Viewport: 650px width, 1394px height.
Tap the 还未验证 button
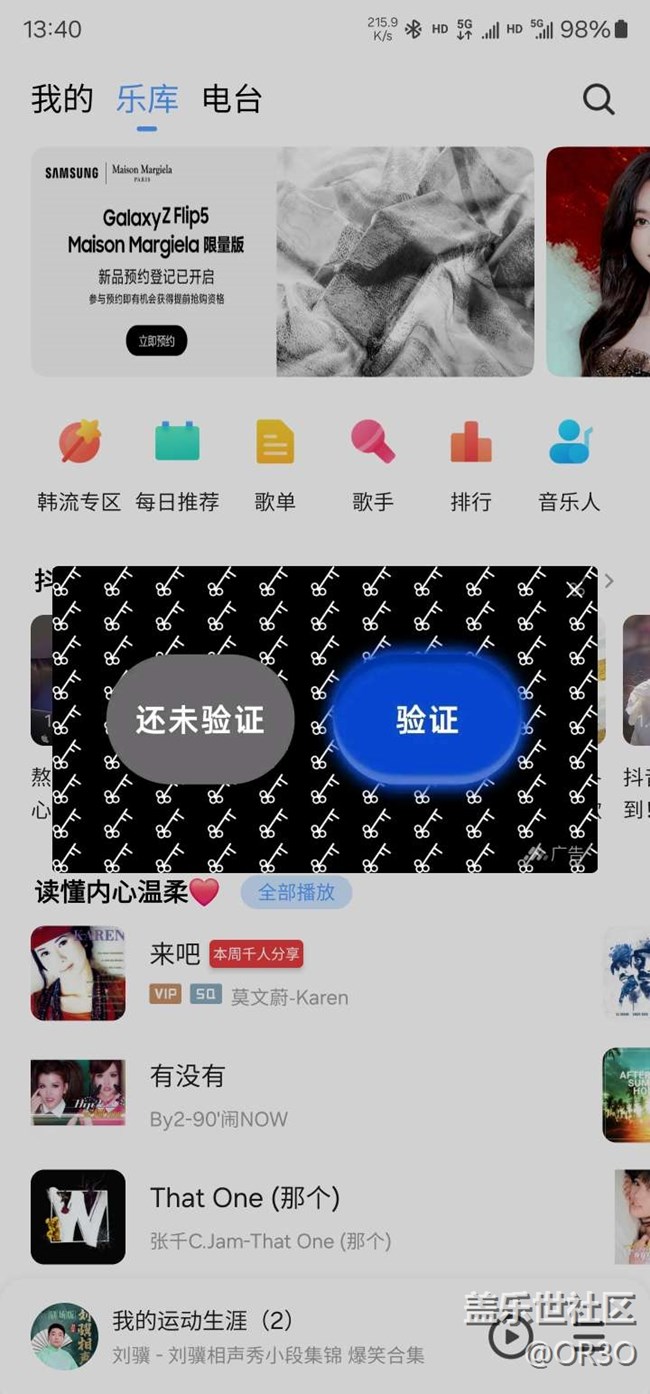coord(201,719)
